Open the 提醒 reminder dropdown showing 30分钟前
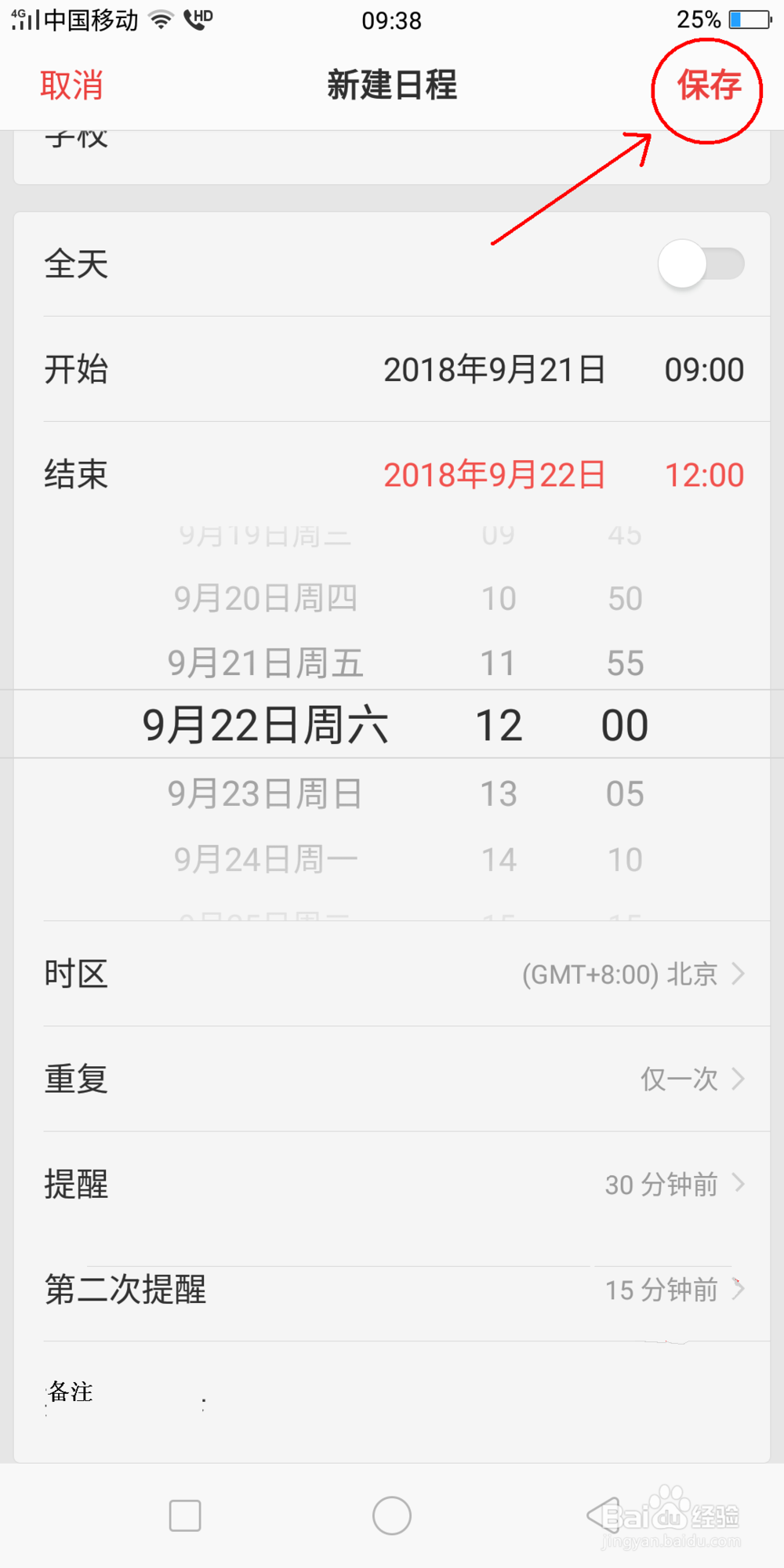 click(737, 1185)
